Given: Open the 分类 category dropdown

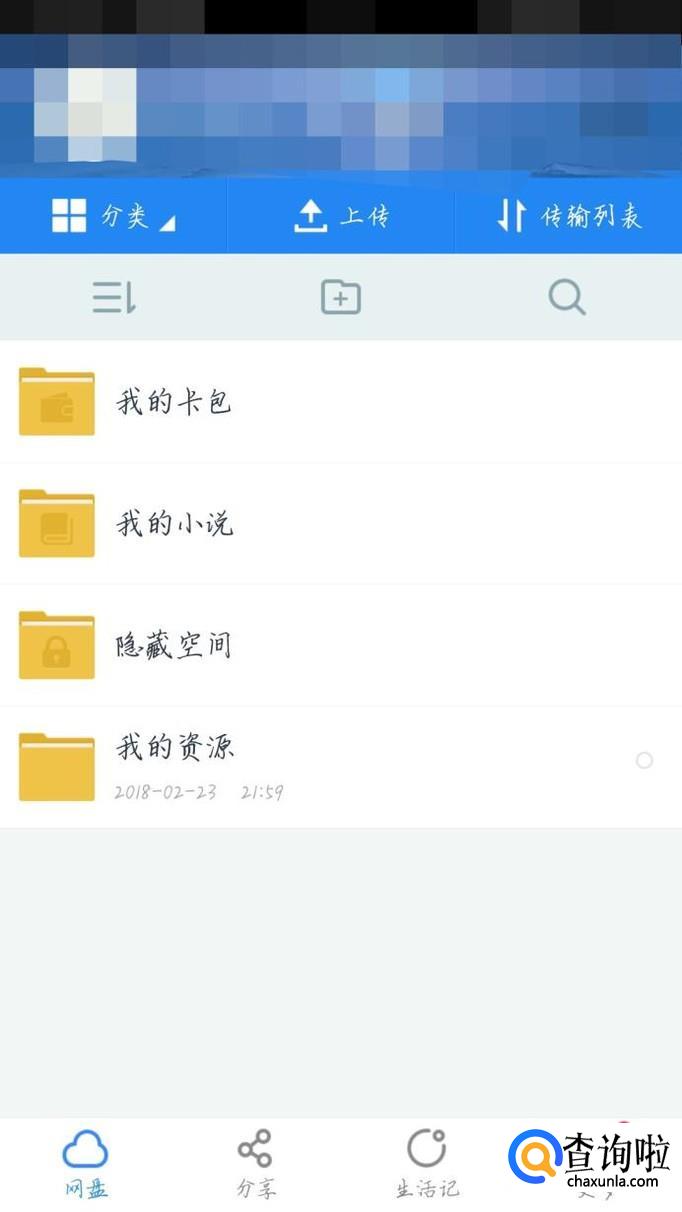Looking at the screenshot, I should point(113,216).
